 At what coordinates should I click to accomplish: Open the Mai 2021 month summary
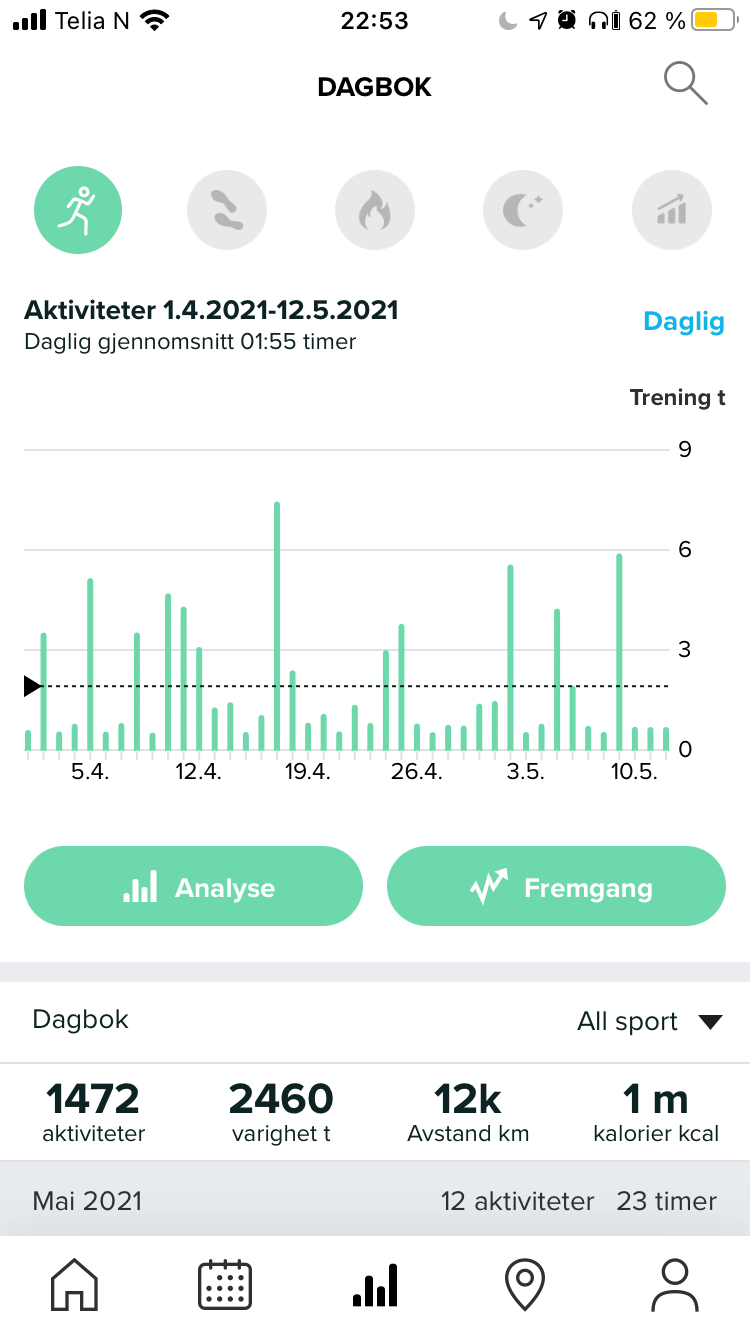point(375,1200)
